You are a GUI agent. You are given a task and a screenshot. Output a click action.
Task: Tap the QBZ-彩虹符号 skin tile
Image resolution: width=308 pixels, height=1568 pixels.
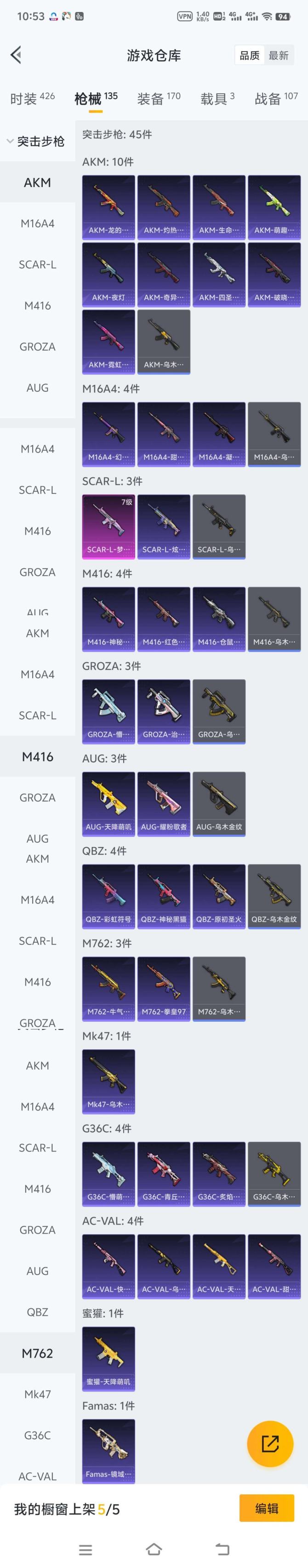[108, 896]
